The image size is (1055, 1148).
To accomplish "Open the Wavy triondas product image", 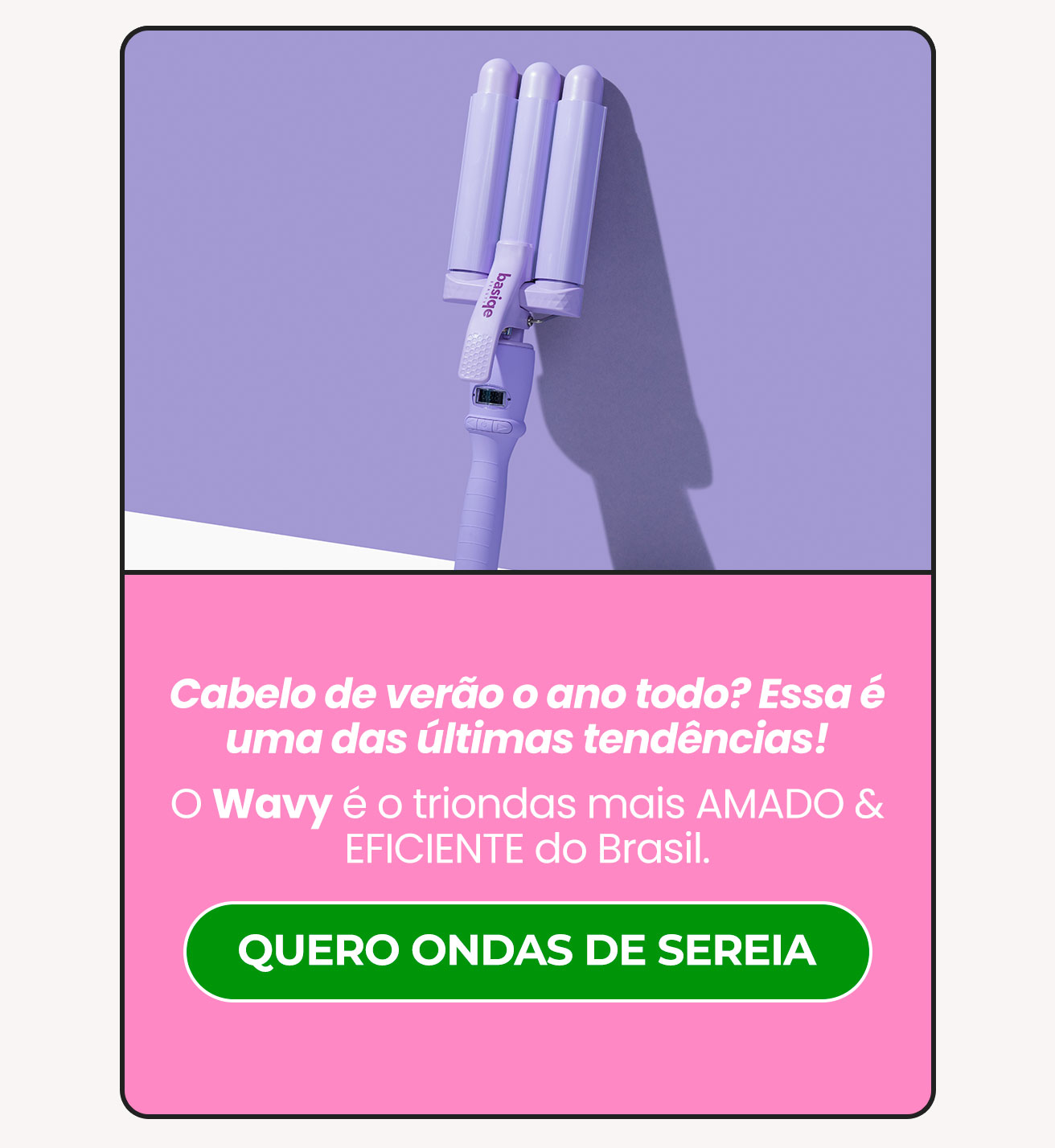I will [x=527, y=301].
